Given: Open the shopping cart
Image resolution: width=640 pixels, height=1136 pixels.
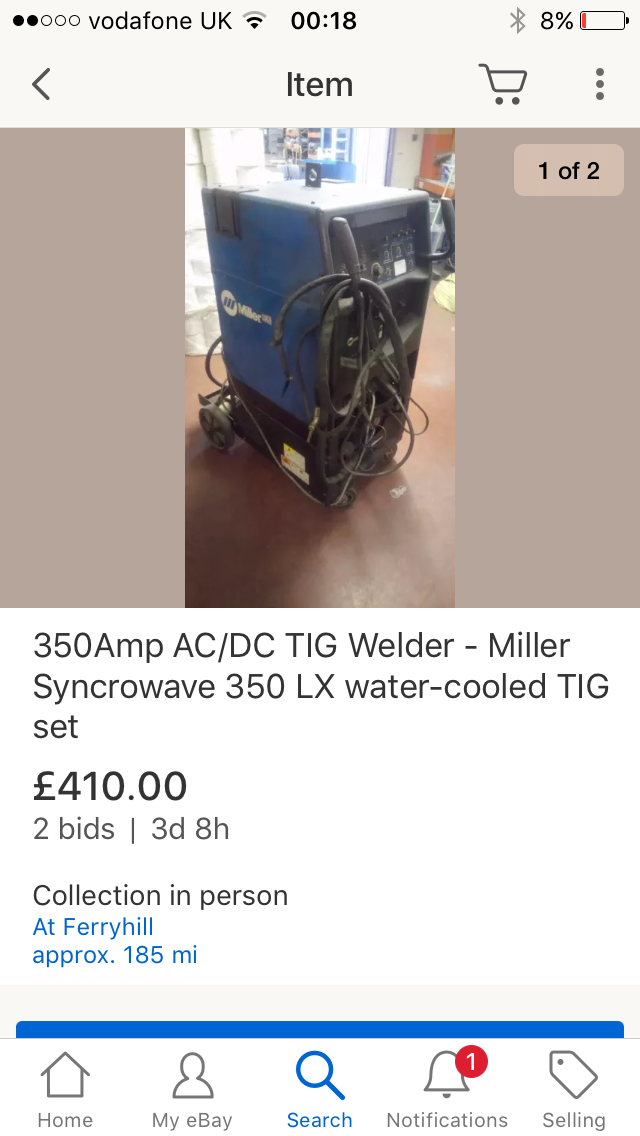Looking at the screenshot, I should (502, 84).
